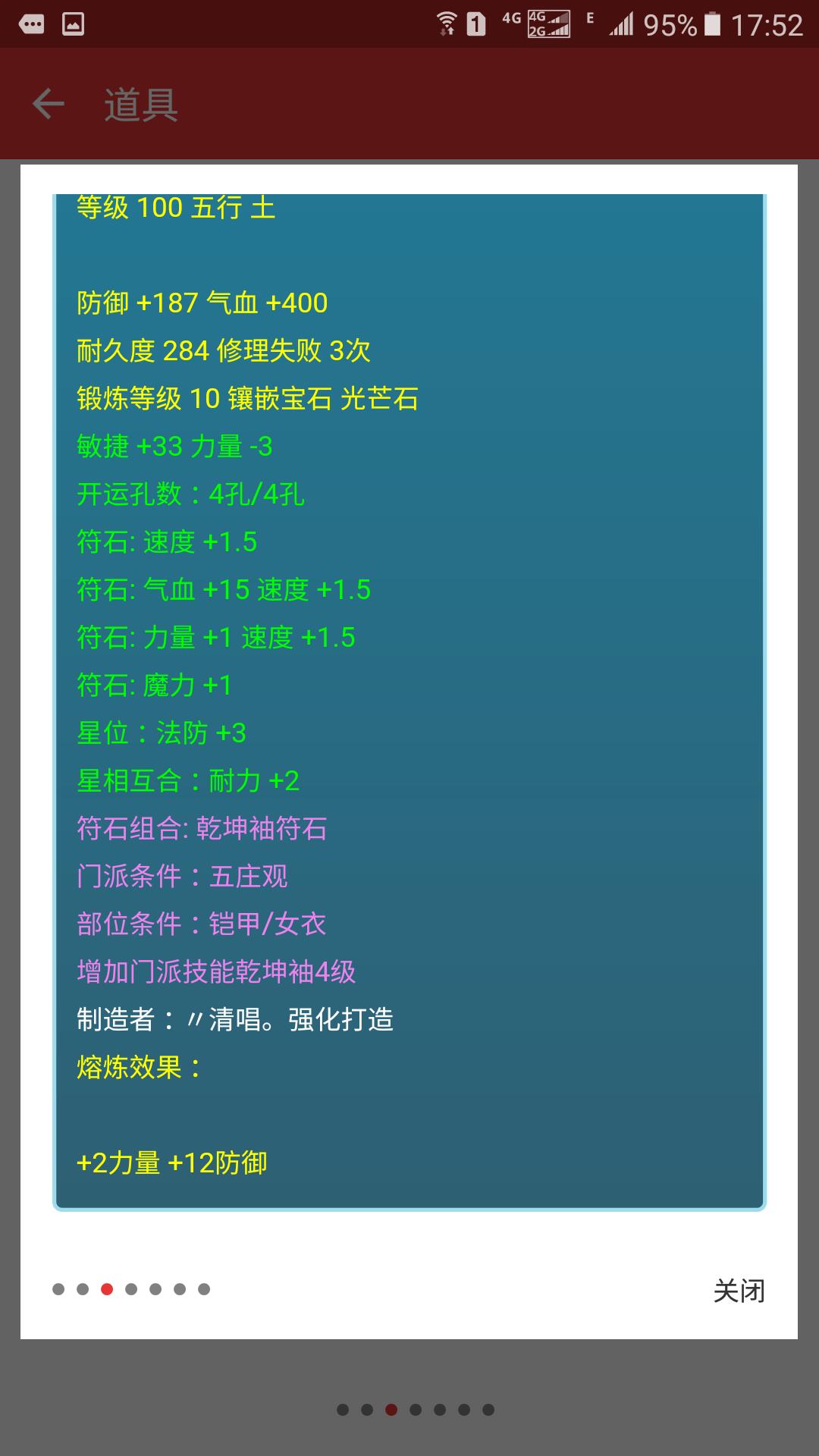Tap the back arrow next to 道具
The image size is (819, 1456).
point(49,104)
